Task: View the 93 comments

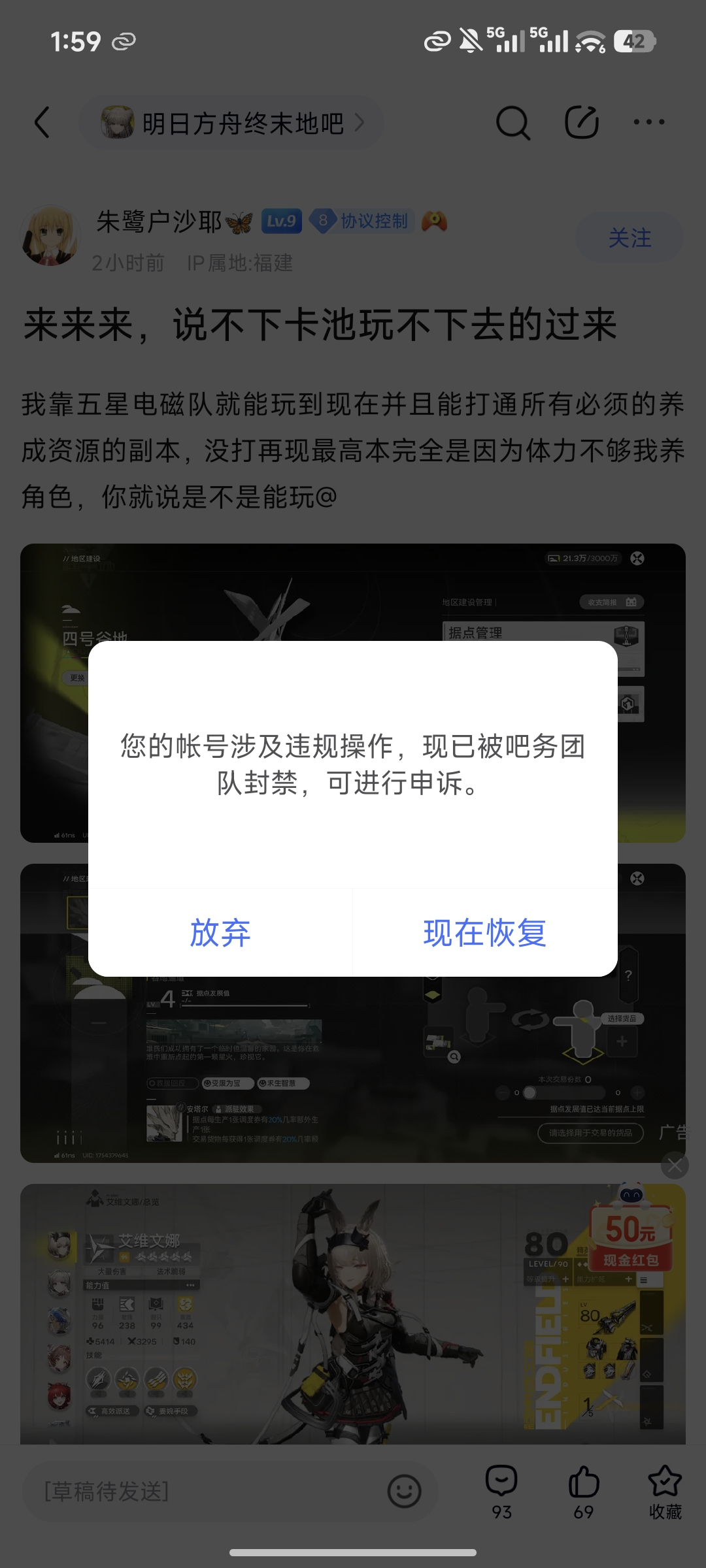Action: pos(501,1491)
